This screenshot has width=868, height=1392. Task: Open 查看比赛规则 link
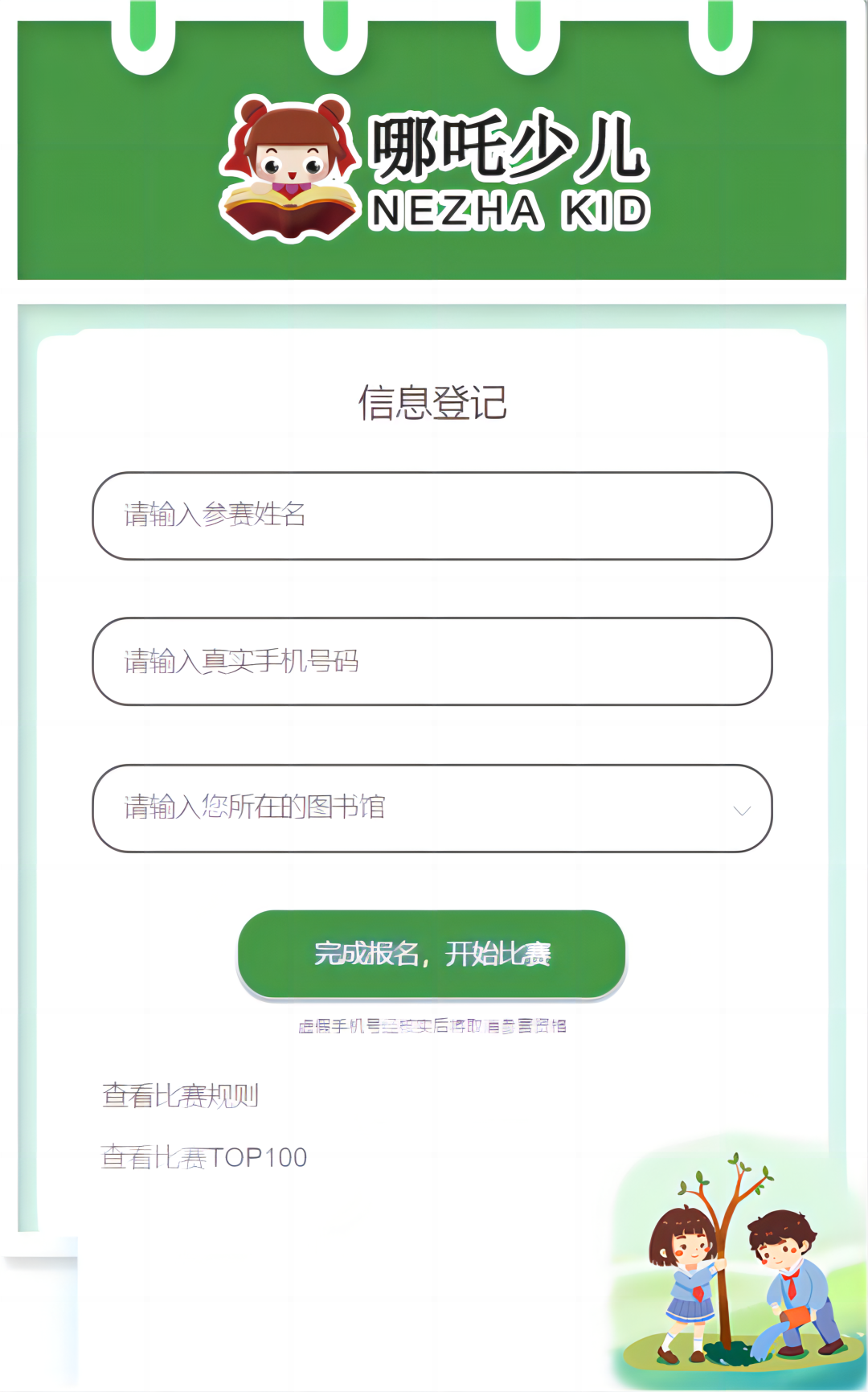181,1095
